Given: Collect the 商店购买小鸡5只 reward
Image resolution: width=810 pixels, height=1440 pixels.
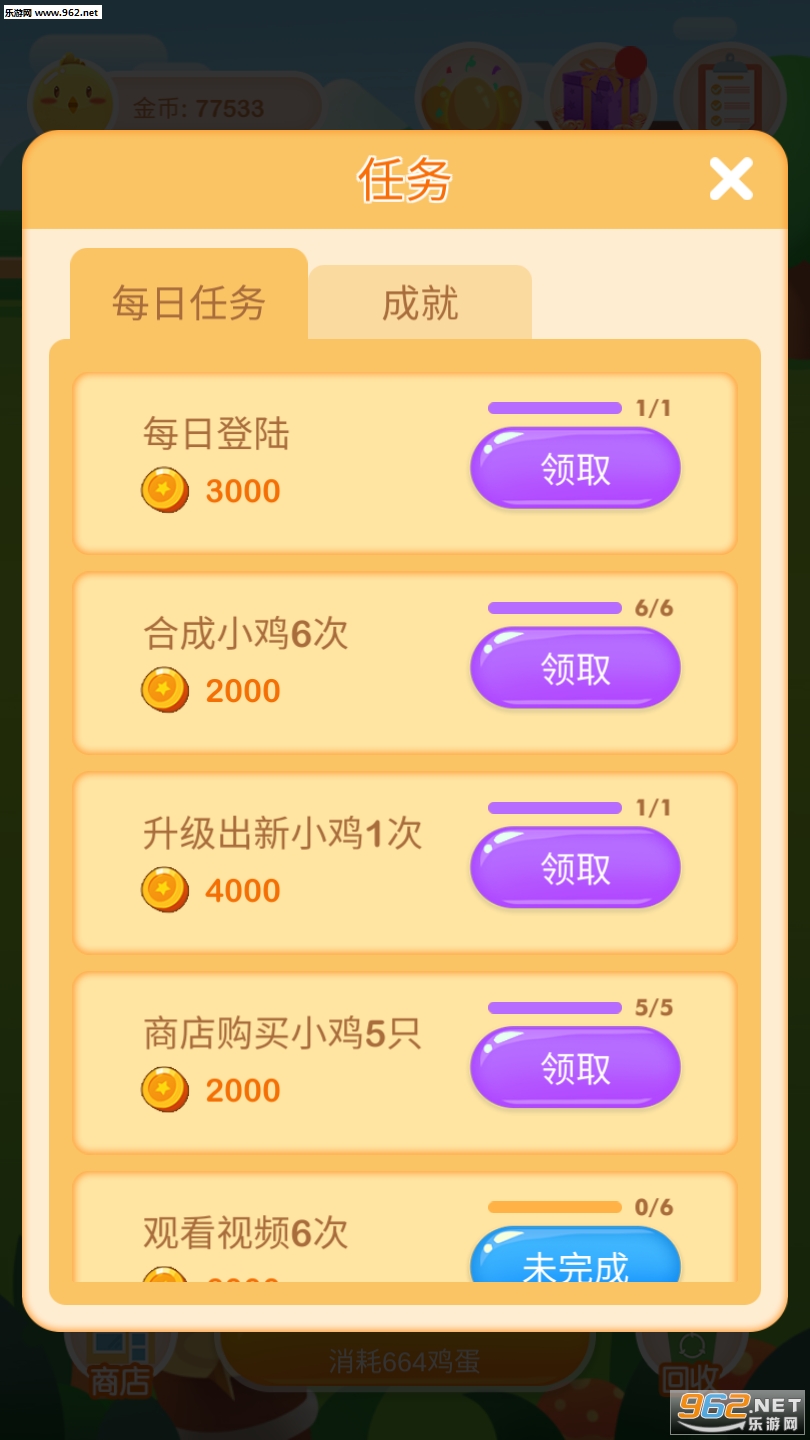Looking at the screenshot, I should tap(575, 1068).
